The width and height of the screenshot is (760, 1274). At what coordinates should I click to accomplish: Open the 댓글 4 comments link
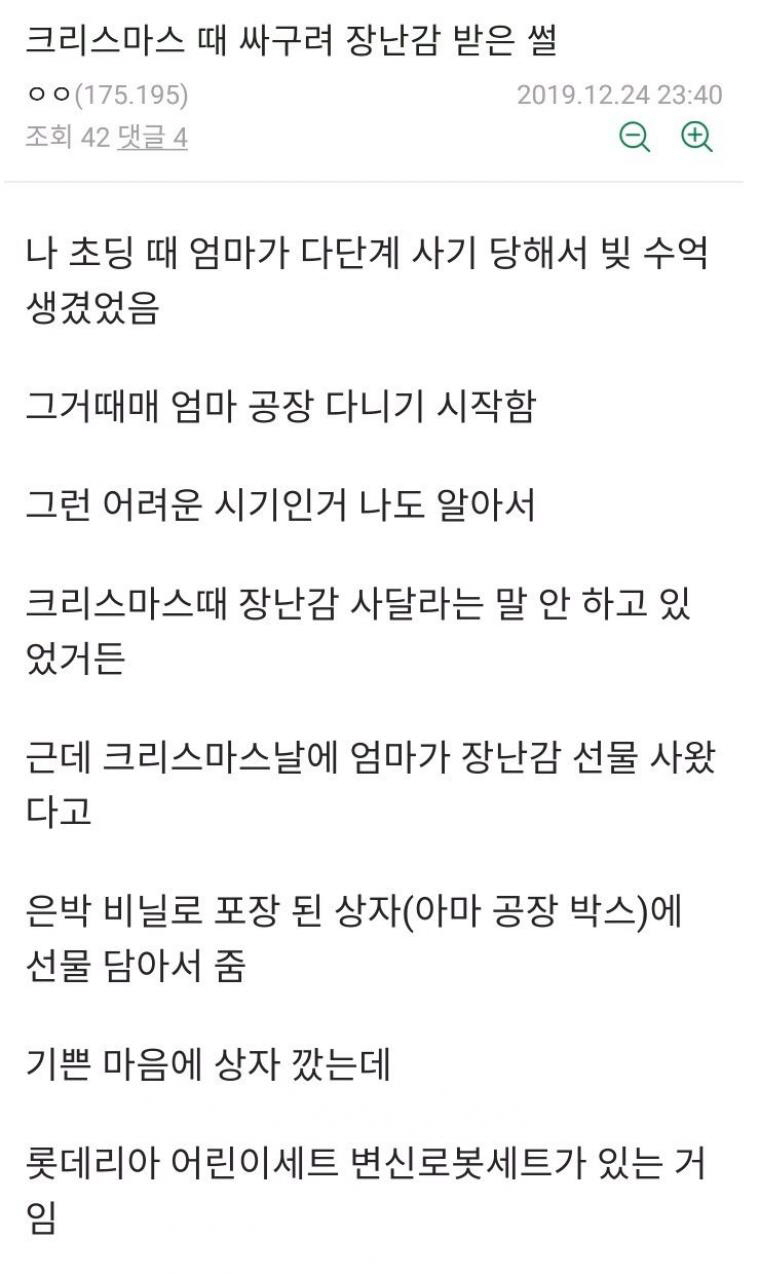(x=152, y=137)
